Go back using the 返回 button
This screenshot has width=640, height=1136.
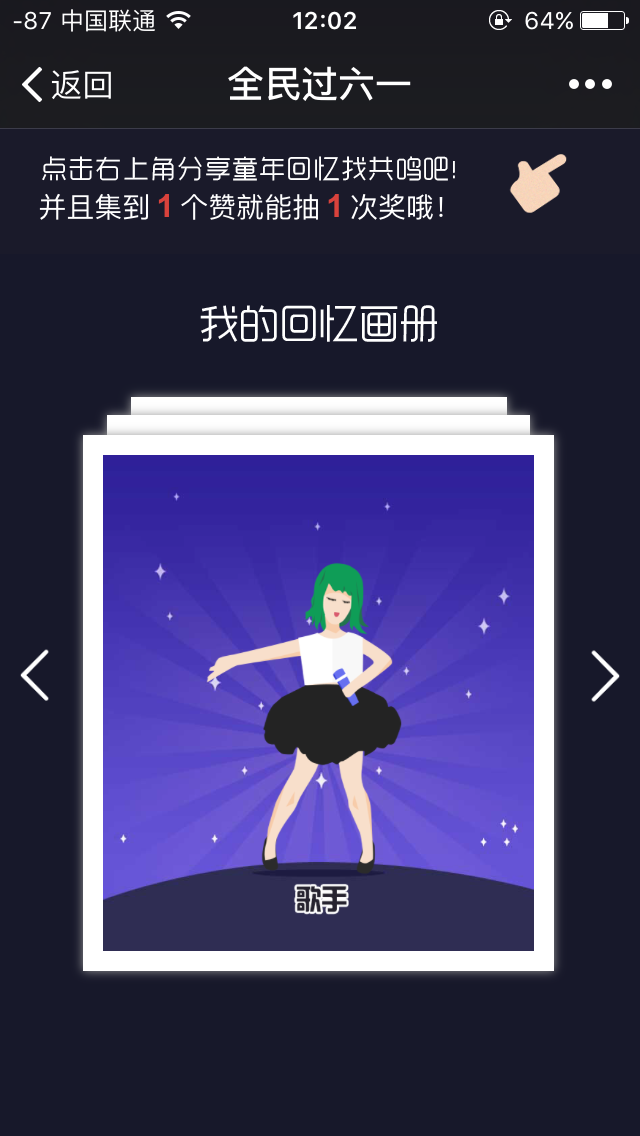coord(67,85)
